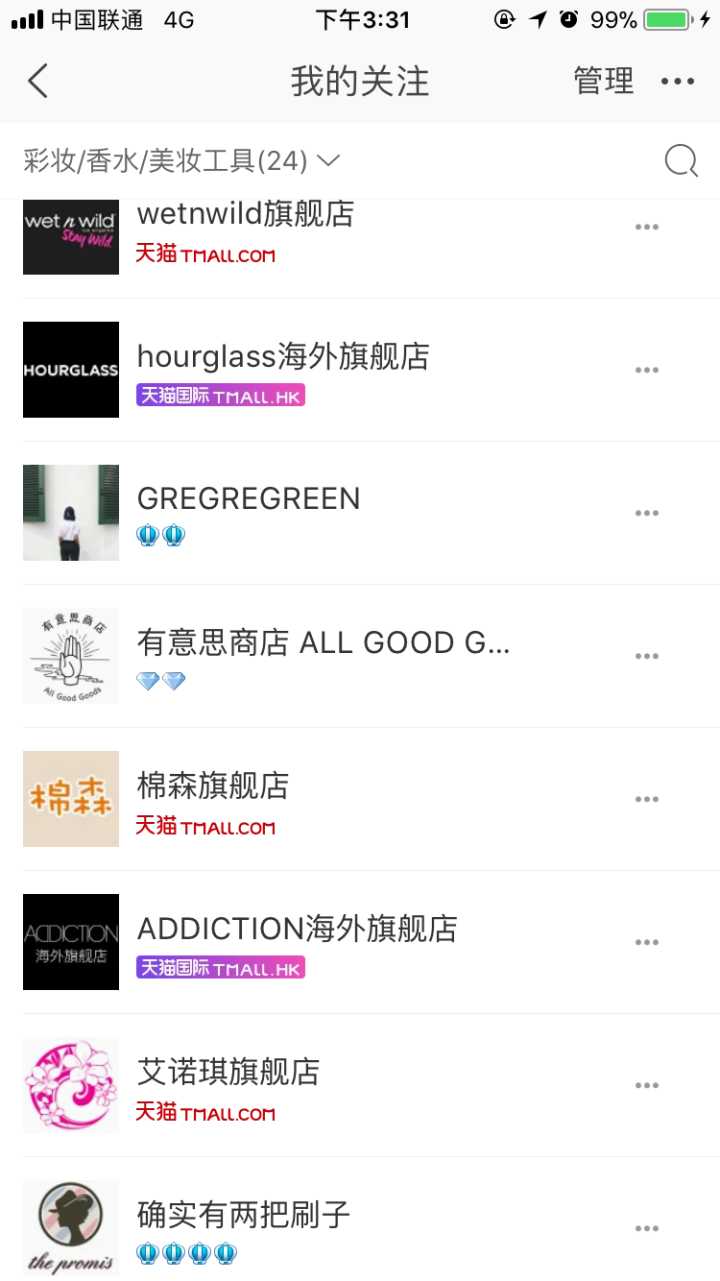Open more options for 棉森旗舰店
The height and width of the screenshot is (1281, 720).
point(647,799)
